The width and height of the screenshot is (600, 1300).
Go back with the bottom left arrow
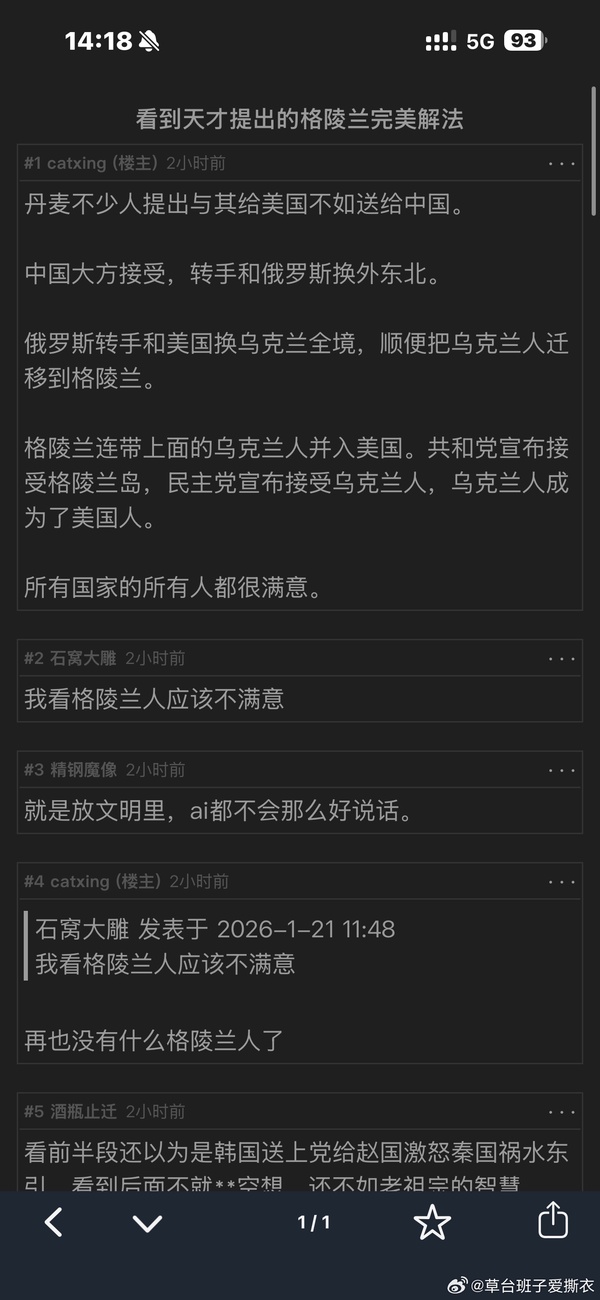54,1222
